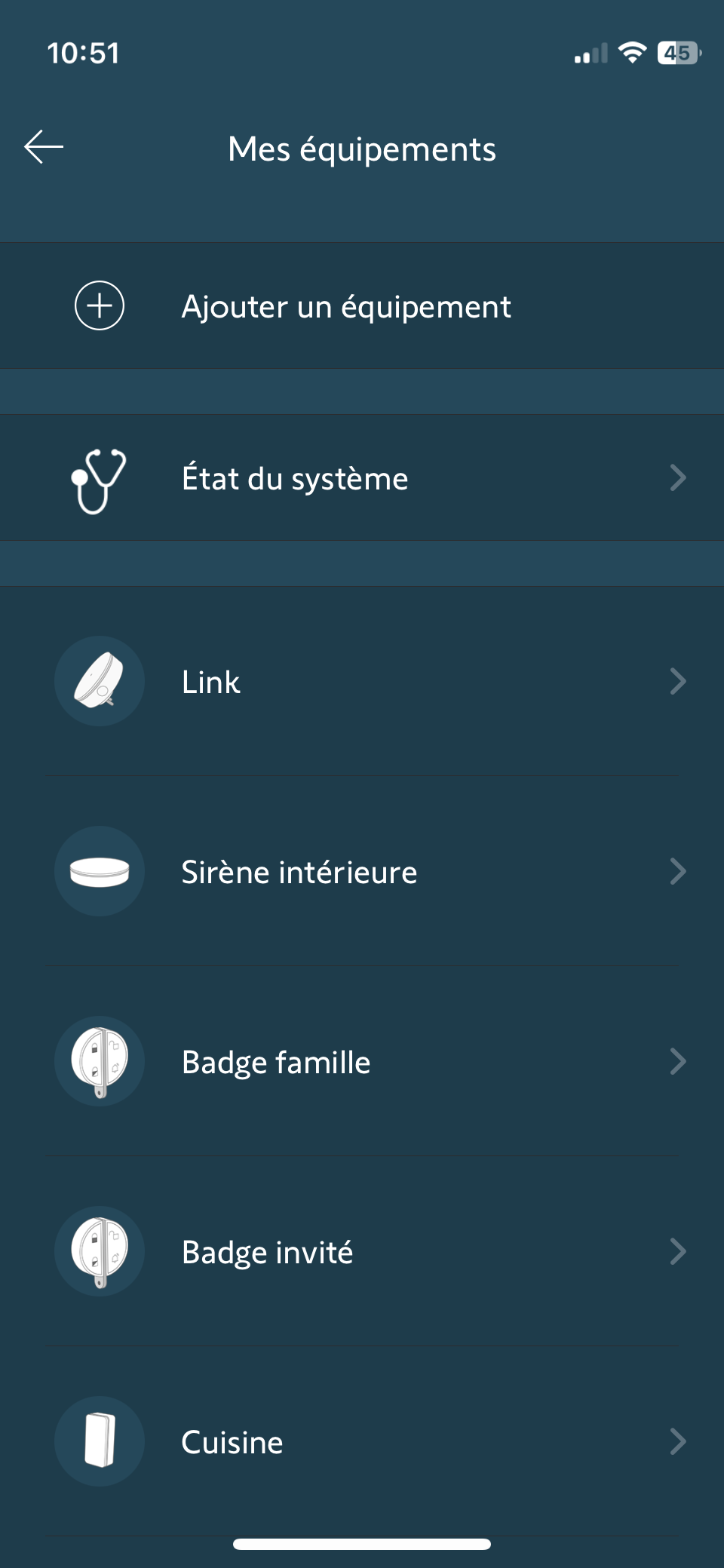
Task: Go back using the arrow icon
Action: [44, 147]
